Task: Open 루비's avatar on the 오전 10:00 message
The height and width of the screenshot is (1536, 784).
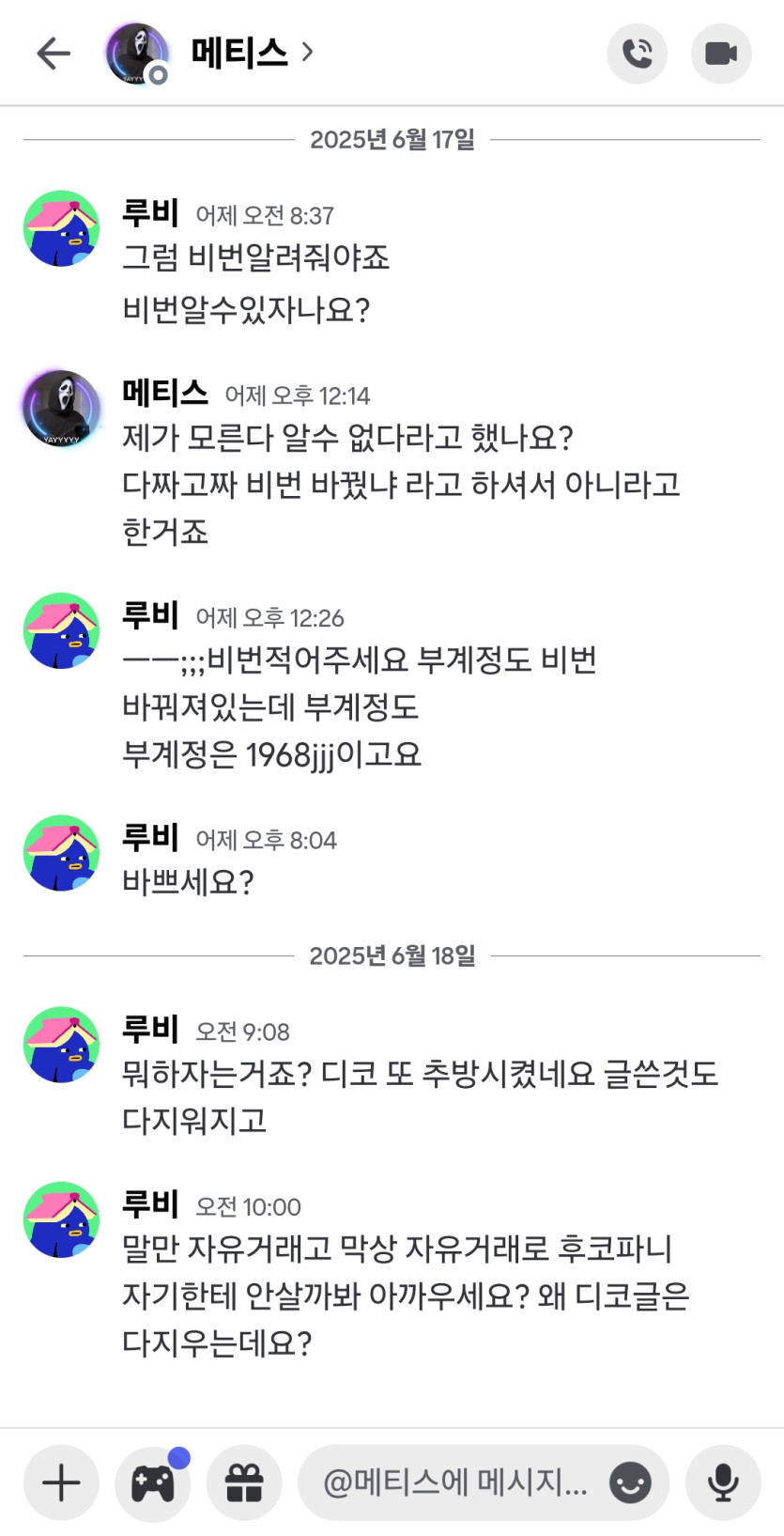Action: (61, 1219)
